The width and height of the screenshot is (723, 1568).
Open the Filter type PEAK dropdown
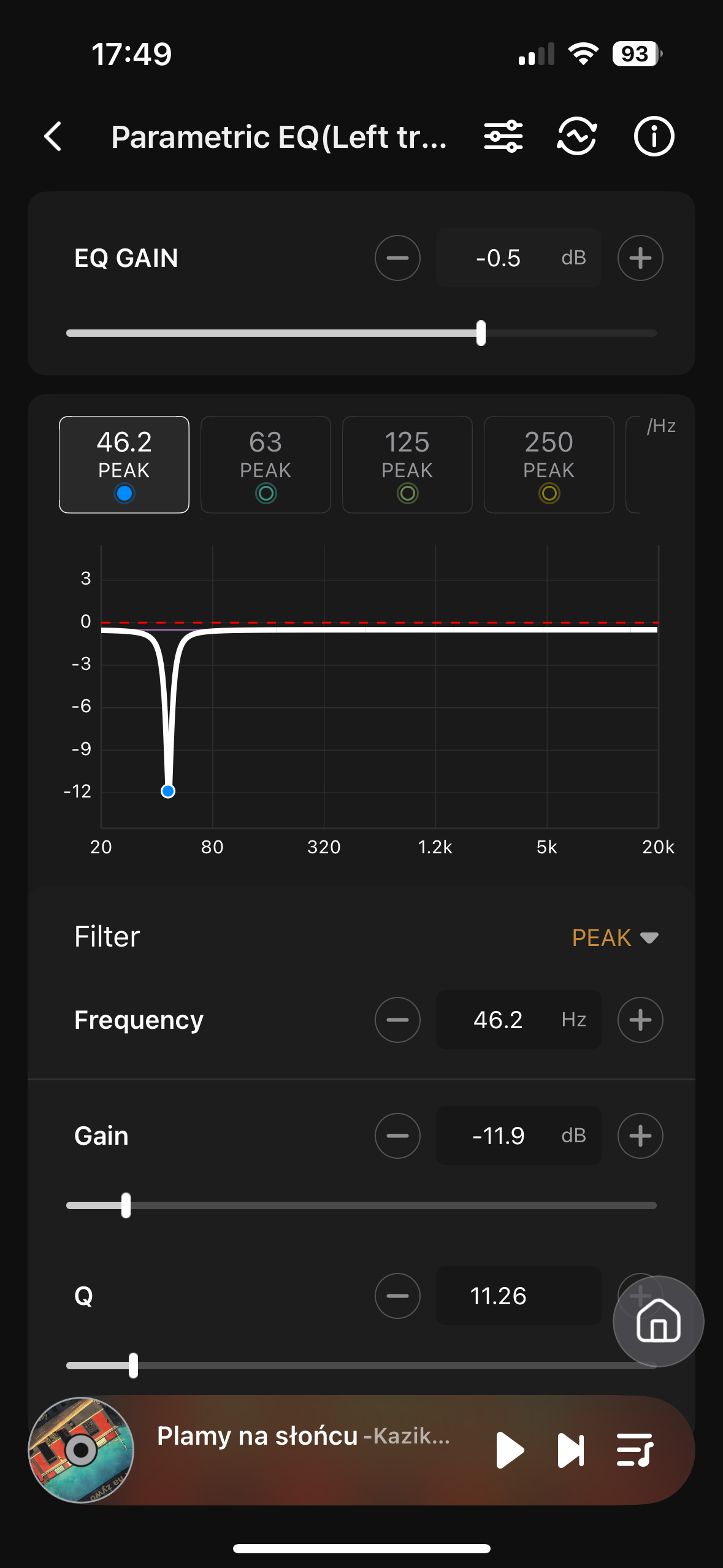(x=614, y=937)
